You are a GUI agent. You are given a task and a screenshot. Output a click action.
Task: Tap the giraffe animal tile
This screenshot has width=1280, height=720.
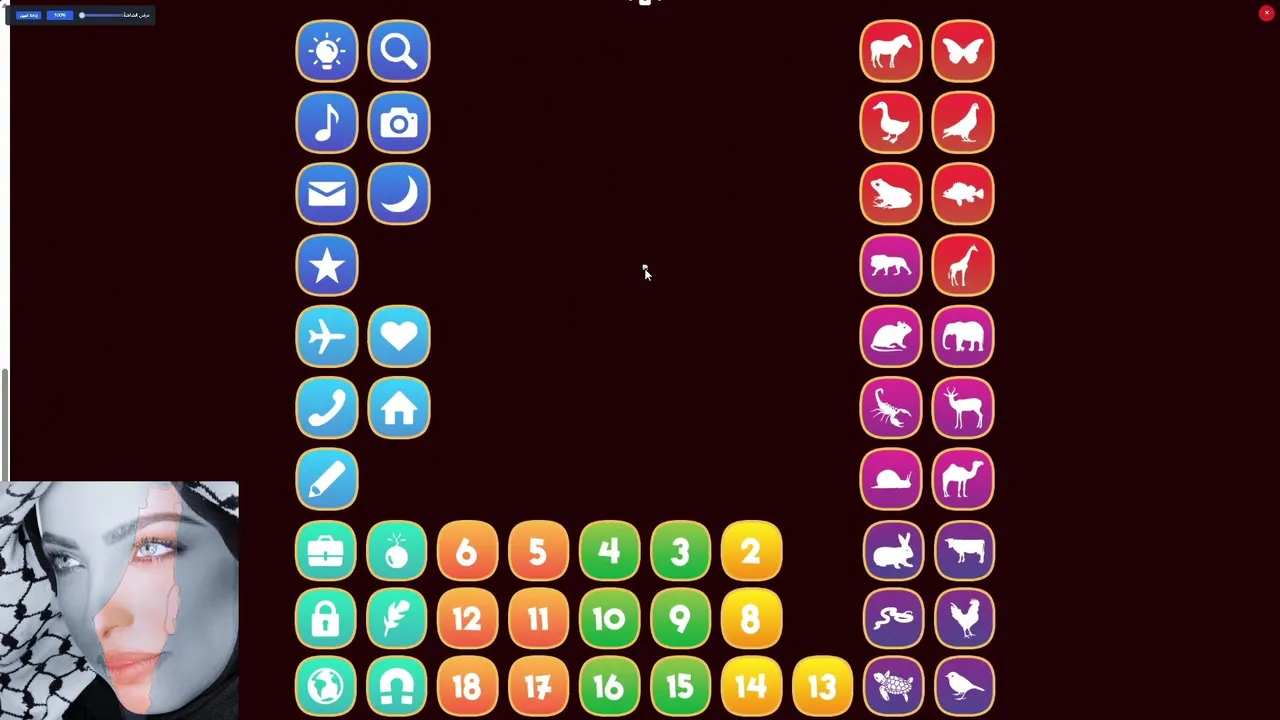pyautogui.click(x=963, y=266)
